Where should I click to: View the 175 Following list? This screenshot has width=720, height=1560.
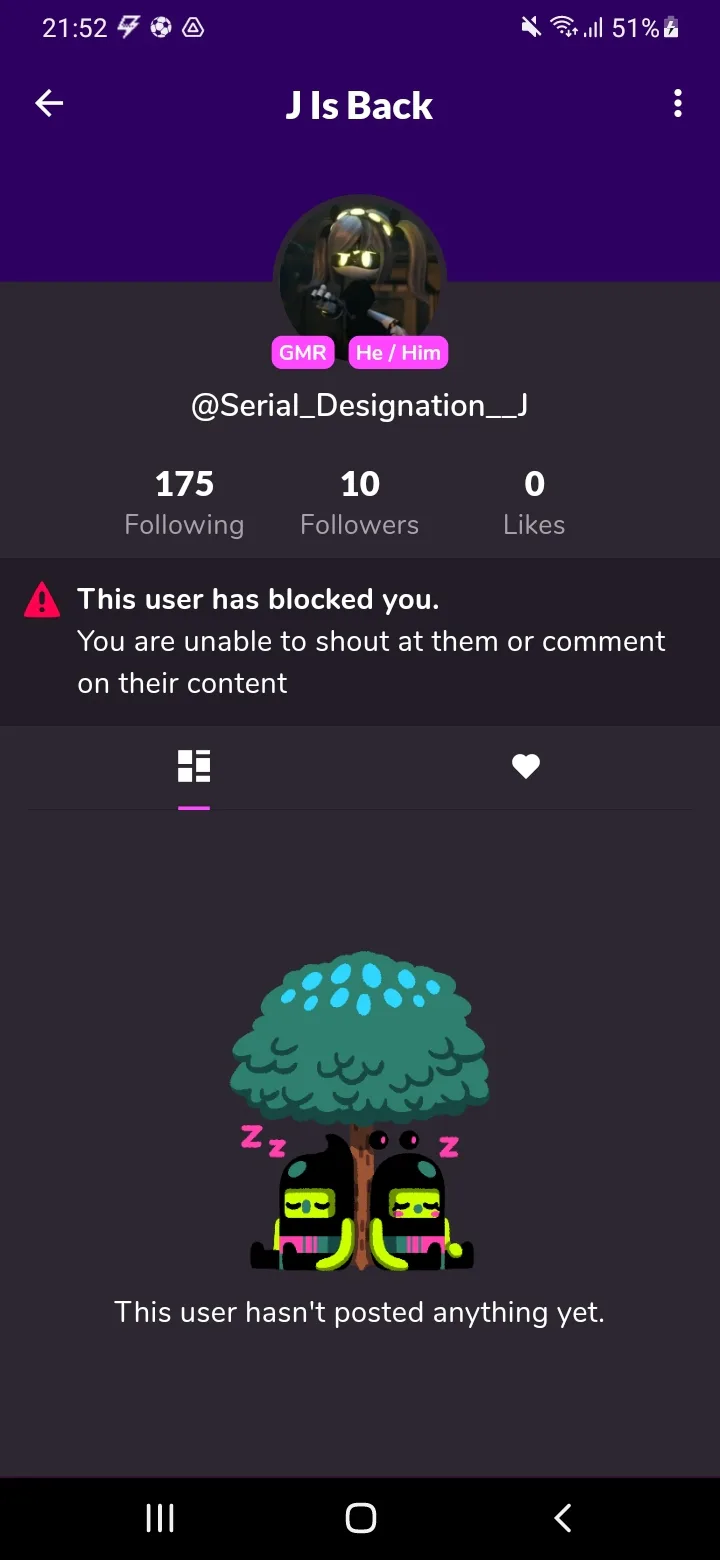[x=184, y=503]
